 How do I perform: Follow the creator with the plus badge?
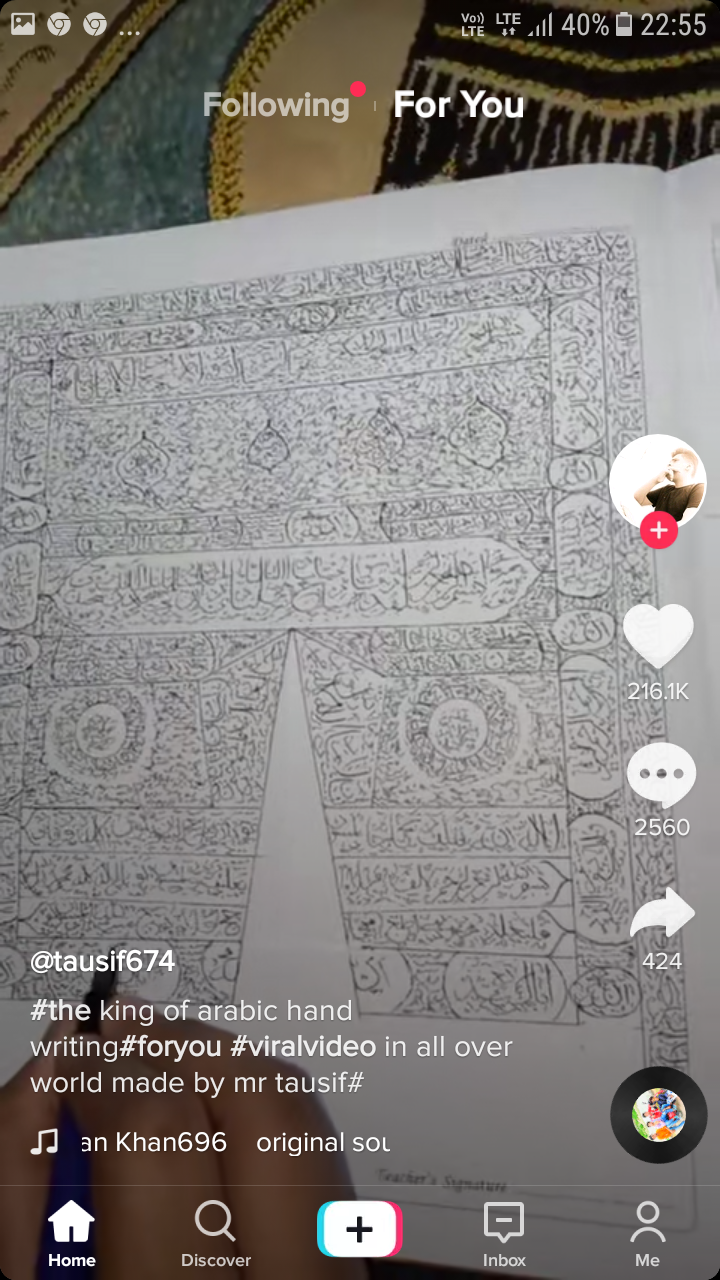tap(658, 530)
